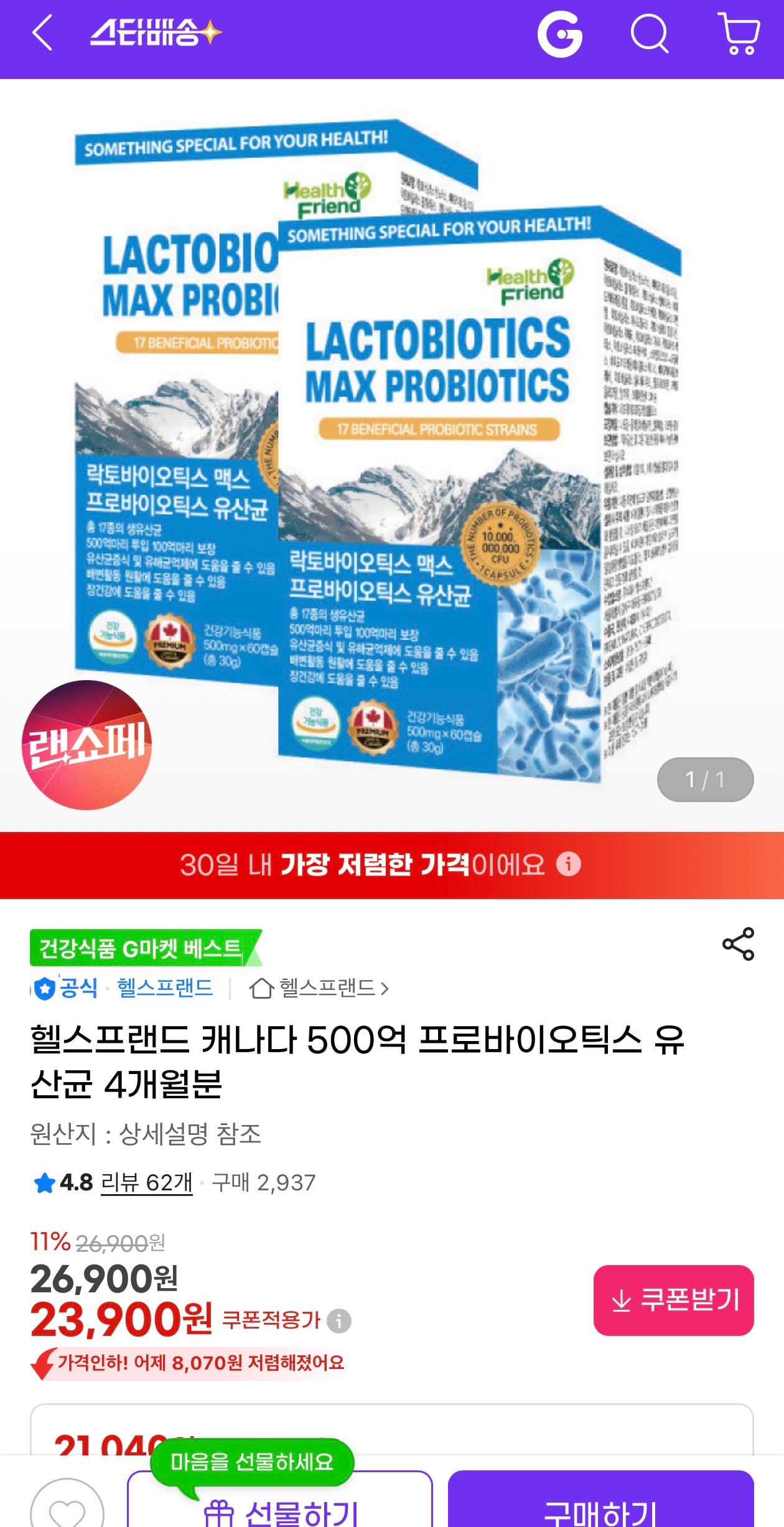Screen dimensions: 784x1527
Task: Open the shopping cart
Action: 739,34
